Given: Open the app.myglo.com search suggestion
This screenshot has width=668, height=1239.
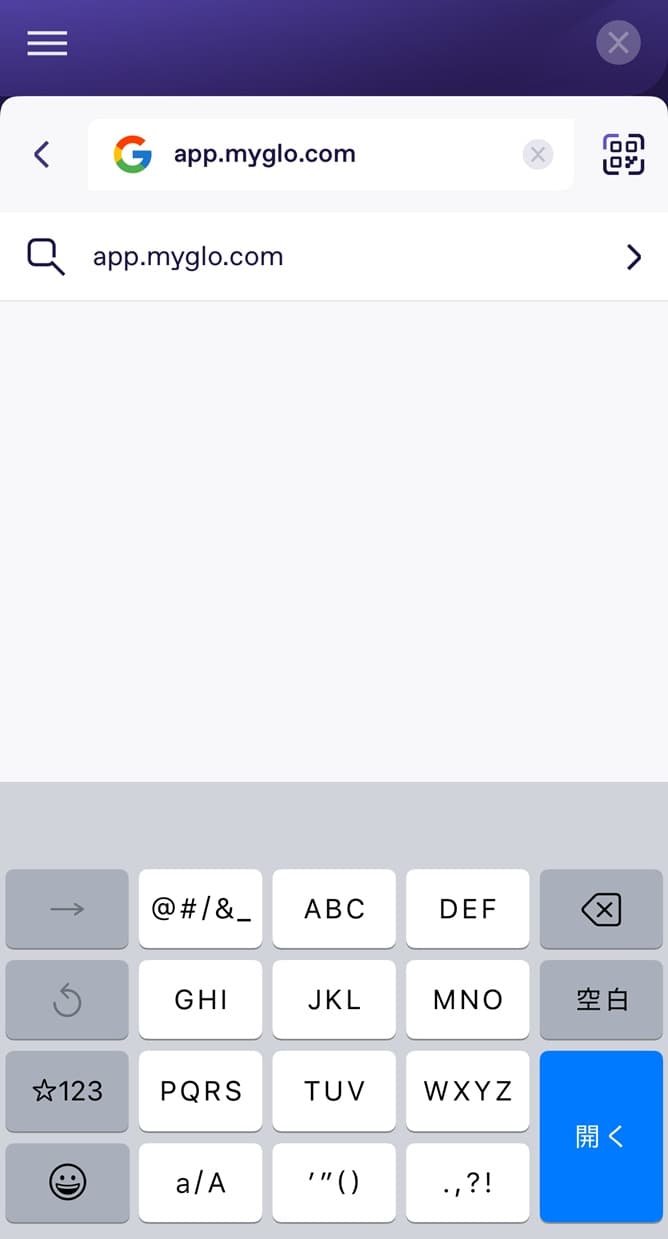Looking at the screenshot, I should click(334, 257).
